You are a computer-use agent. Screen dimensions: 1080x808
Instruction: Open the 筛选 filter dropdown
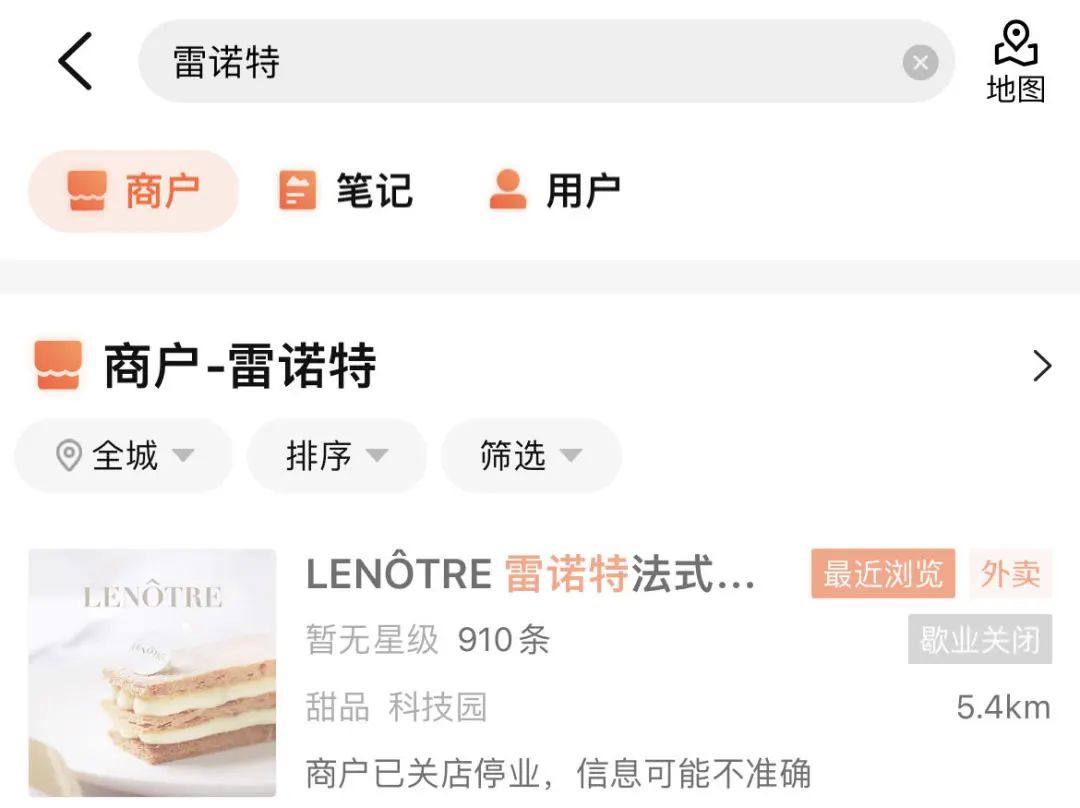tap(530, 456)
